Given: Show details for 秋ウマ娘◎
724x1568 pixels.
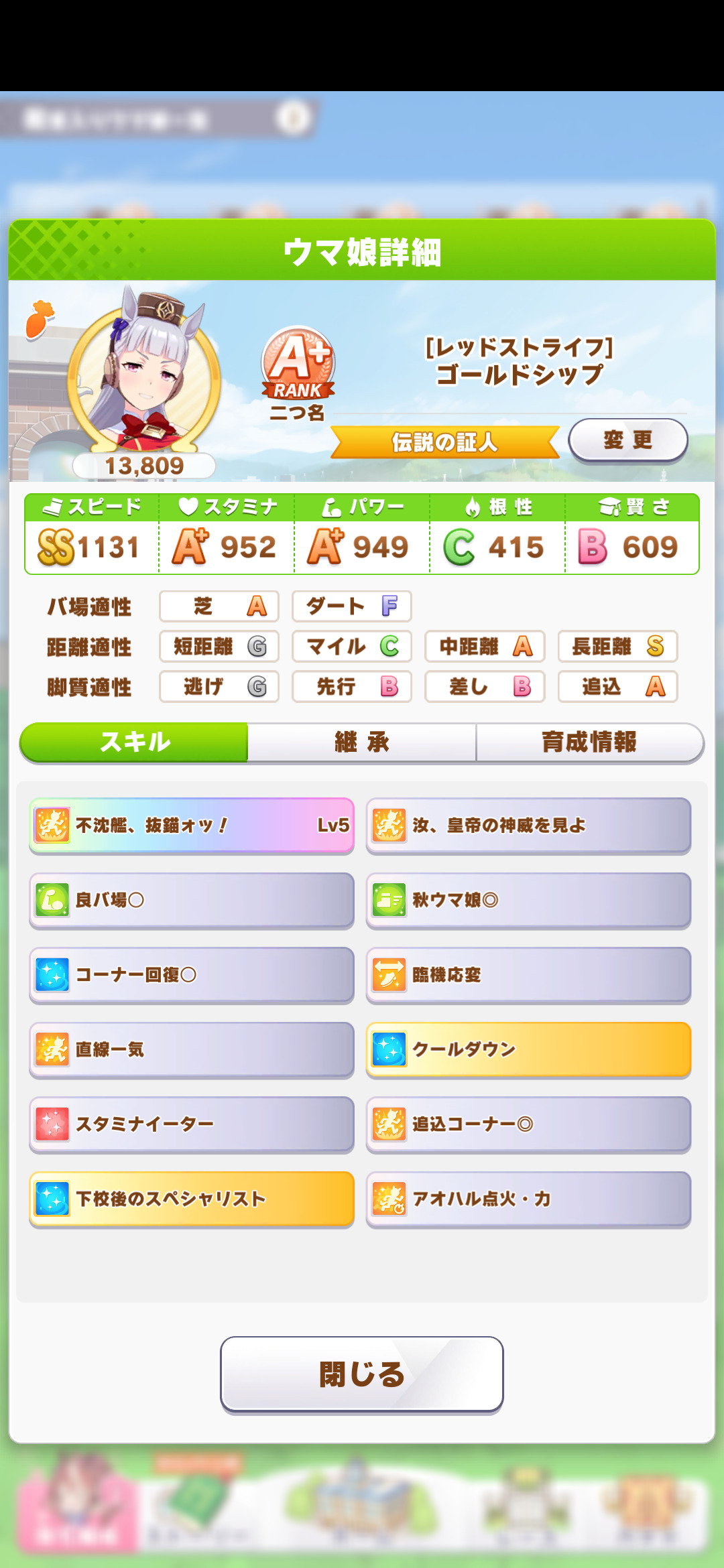Looking at the screenshot, I should [528, 900].
